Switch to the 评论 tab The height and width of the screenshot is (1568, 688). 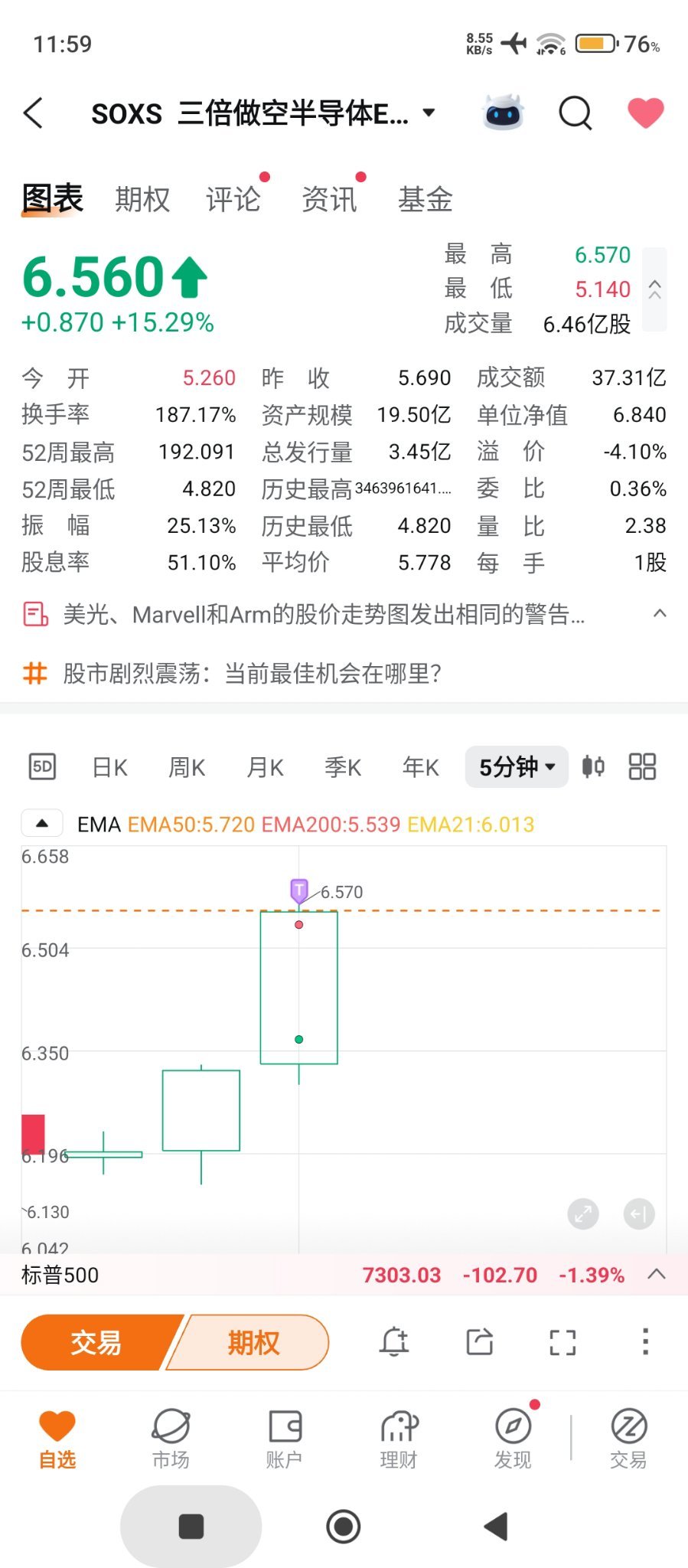[x=233, y=199]
